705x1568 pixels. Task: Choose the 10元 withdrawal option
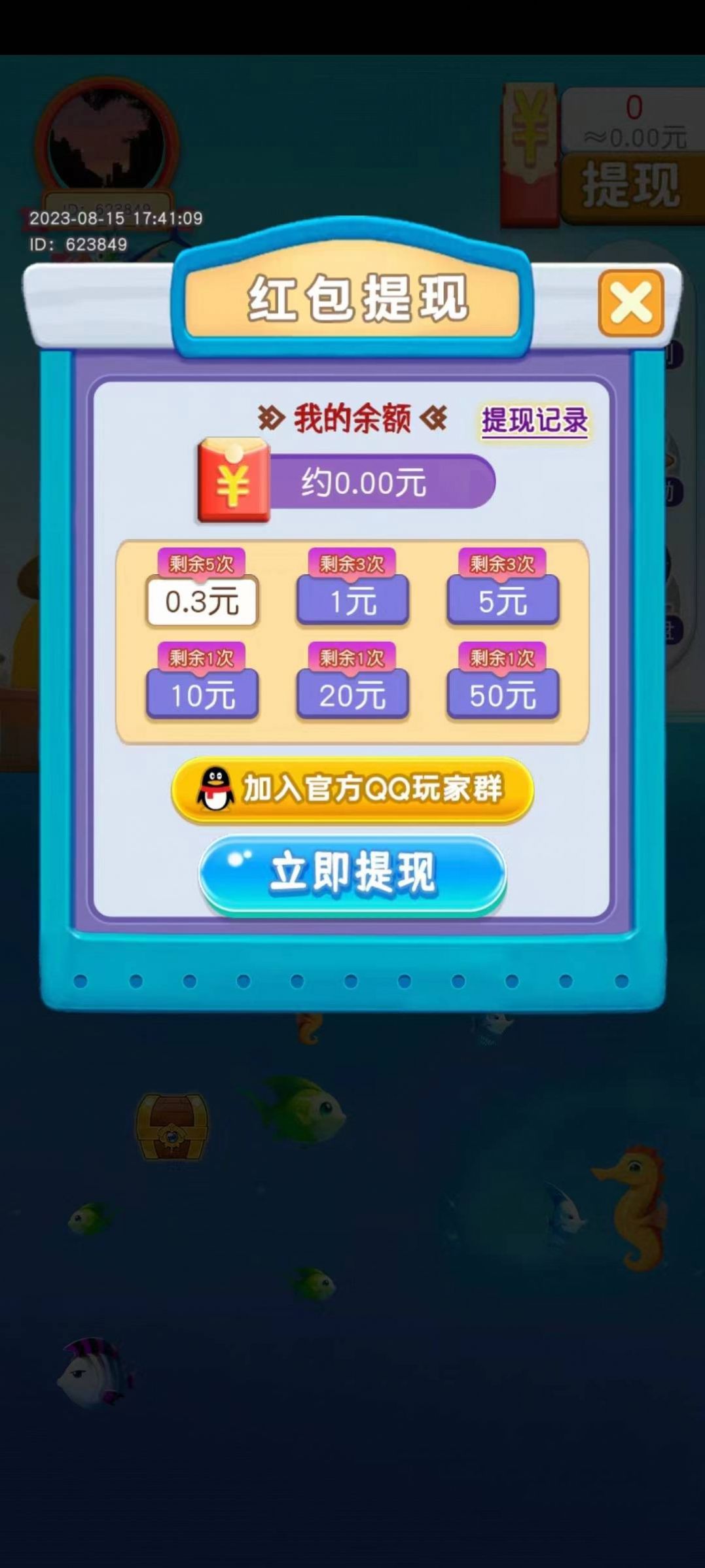pos(202,695)
